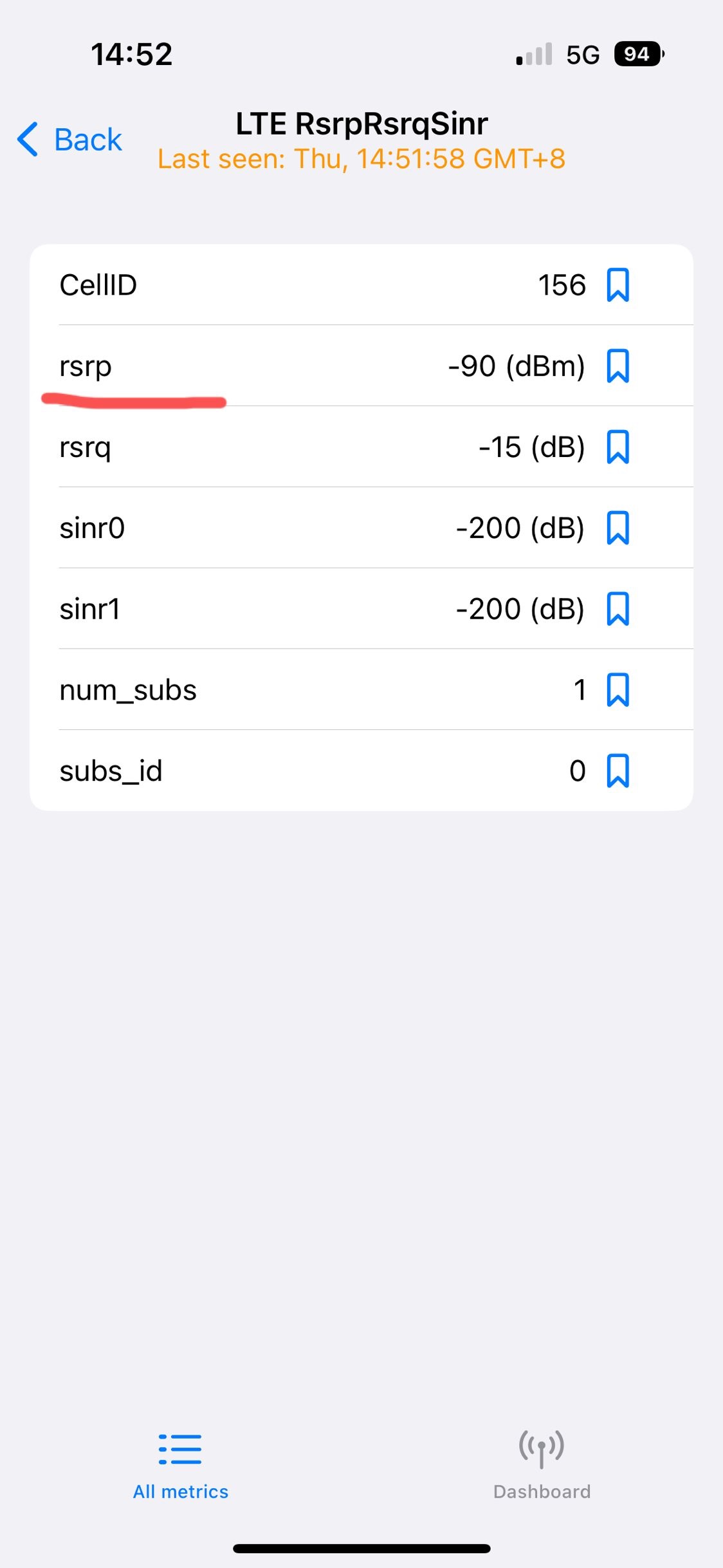Viewport: 723px width, 1568px height.
Task: Bookmark the CellID metric
Action: click(618, 285)
